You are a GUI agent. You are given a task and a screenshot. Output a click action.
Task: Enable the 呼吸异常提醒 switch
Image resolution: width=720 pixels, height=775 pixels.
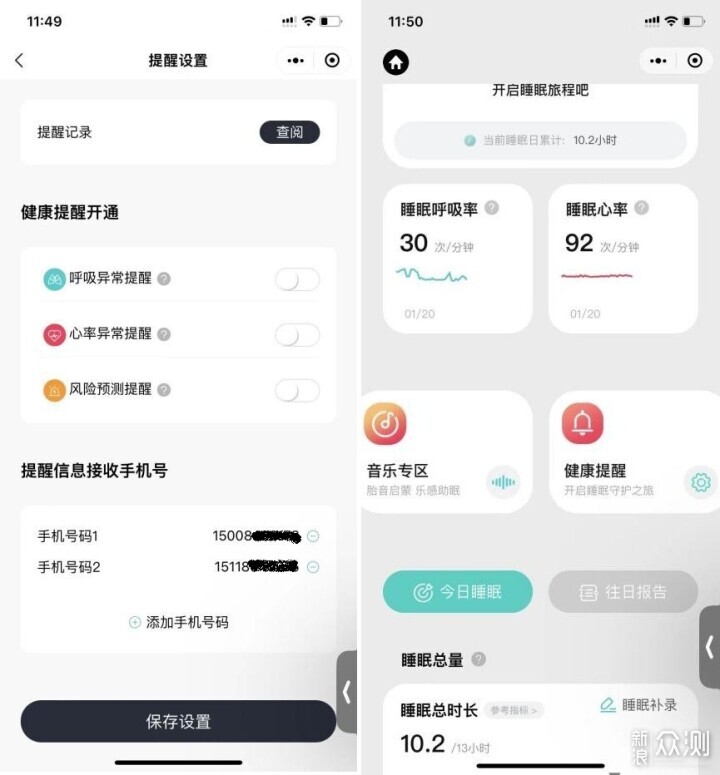297,279
